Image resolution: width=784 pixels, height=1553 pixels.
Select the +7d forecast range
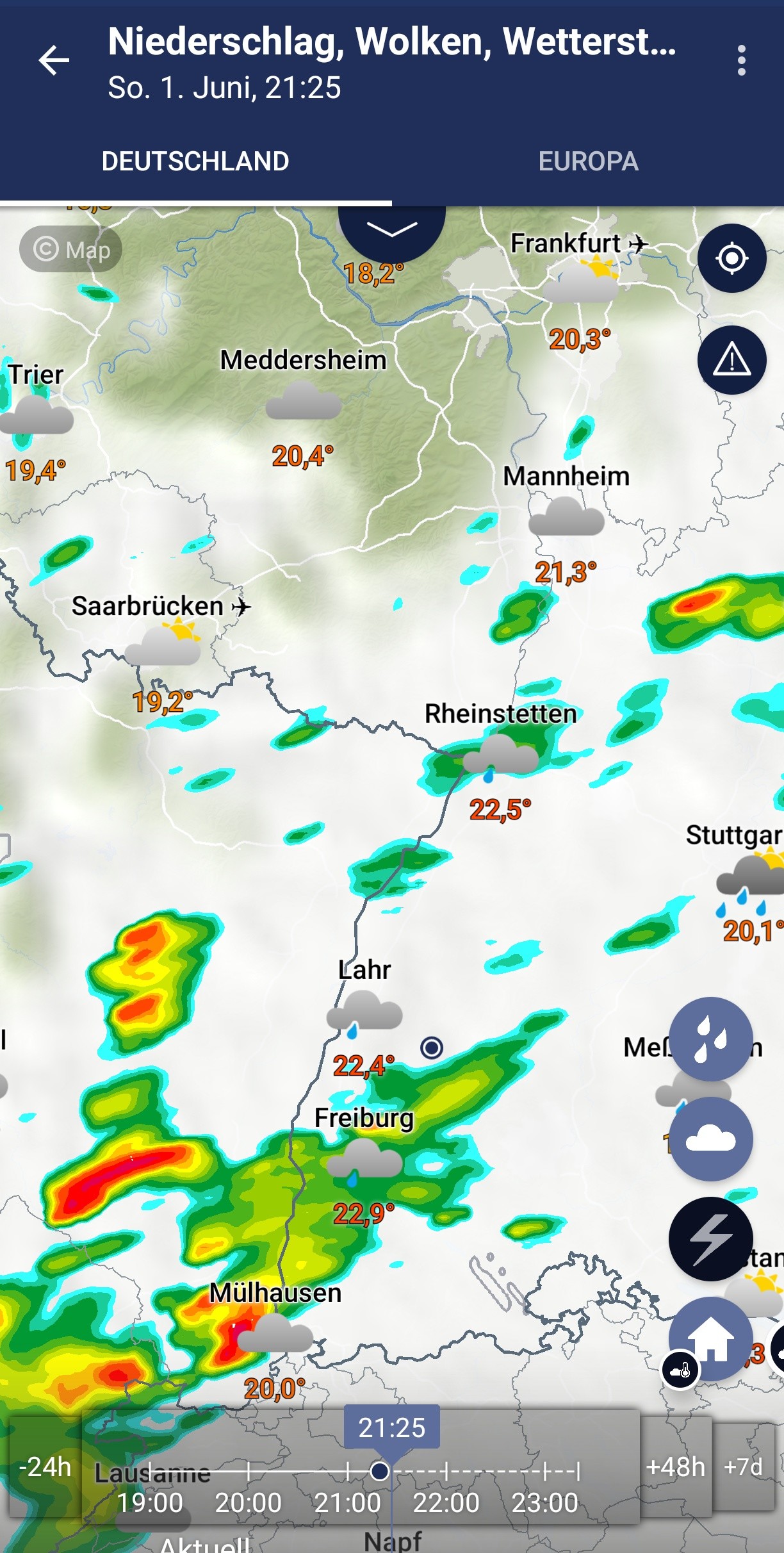744,1467
